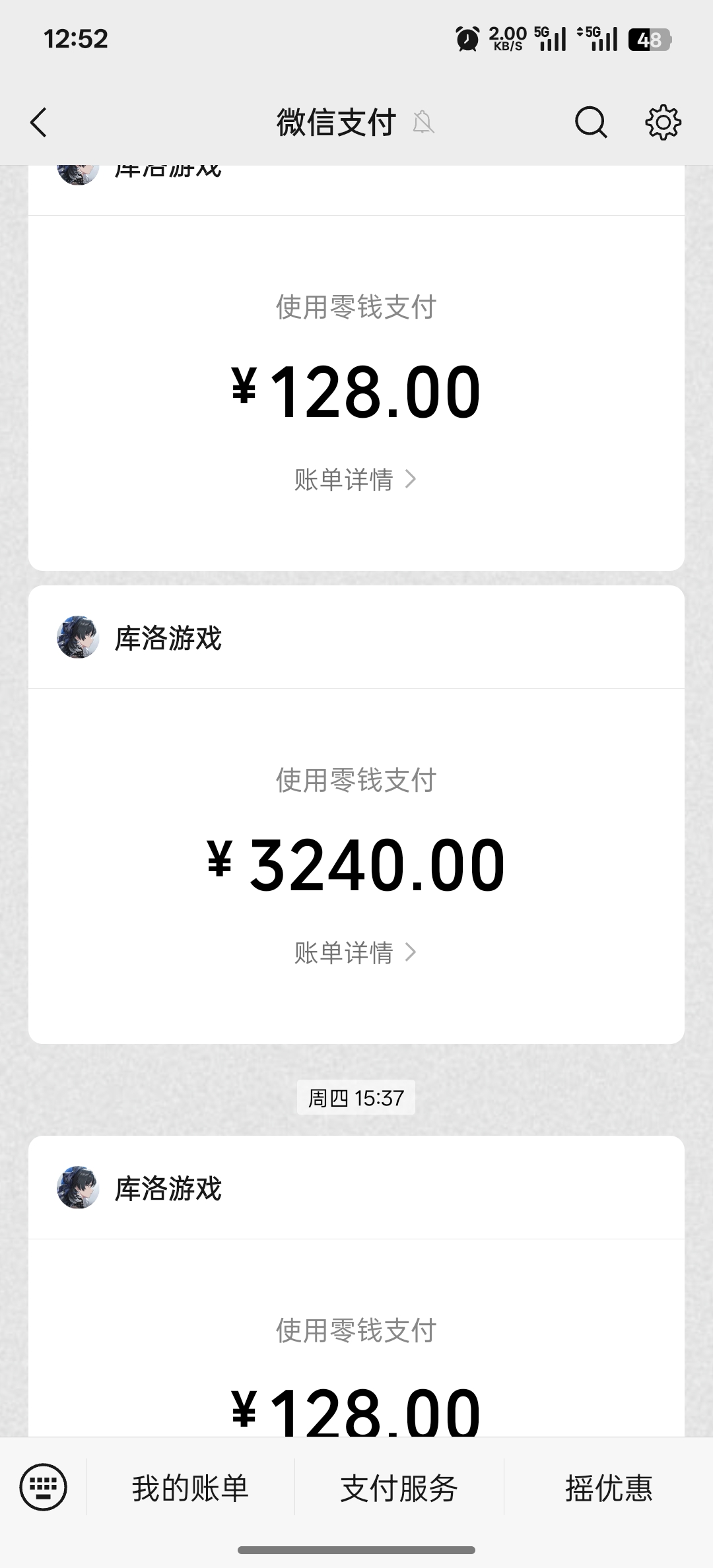The height and width of the screenshot is (1568, 713).
Task: Open 库洛游戏 from the ¥3240.00 card header
Action: [168, 638]
